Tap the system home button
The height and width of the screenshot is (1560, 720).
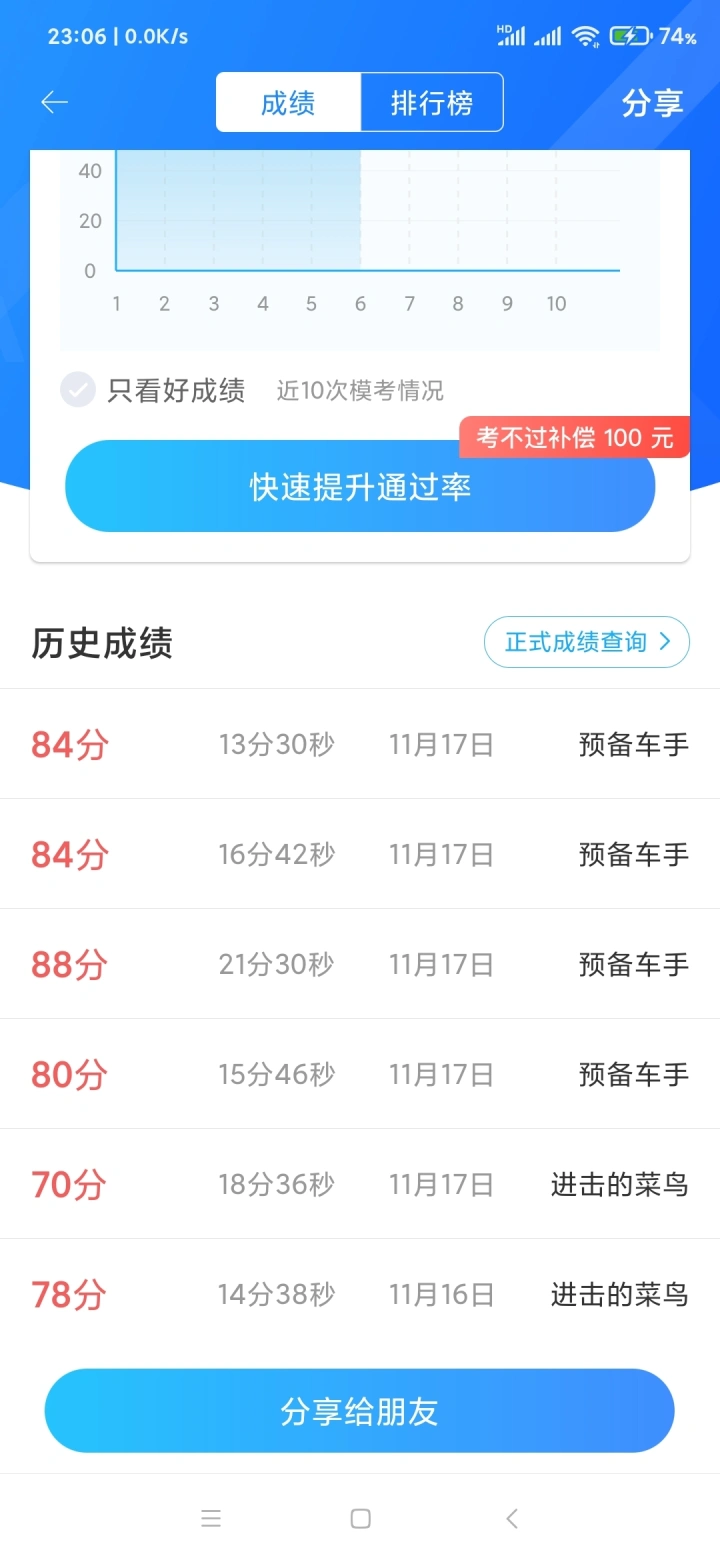coord(361,1519)
